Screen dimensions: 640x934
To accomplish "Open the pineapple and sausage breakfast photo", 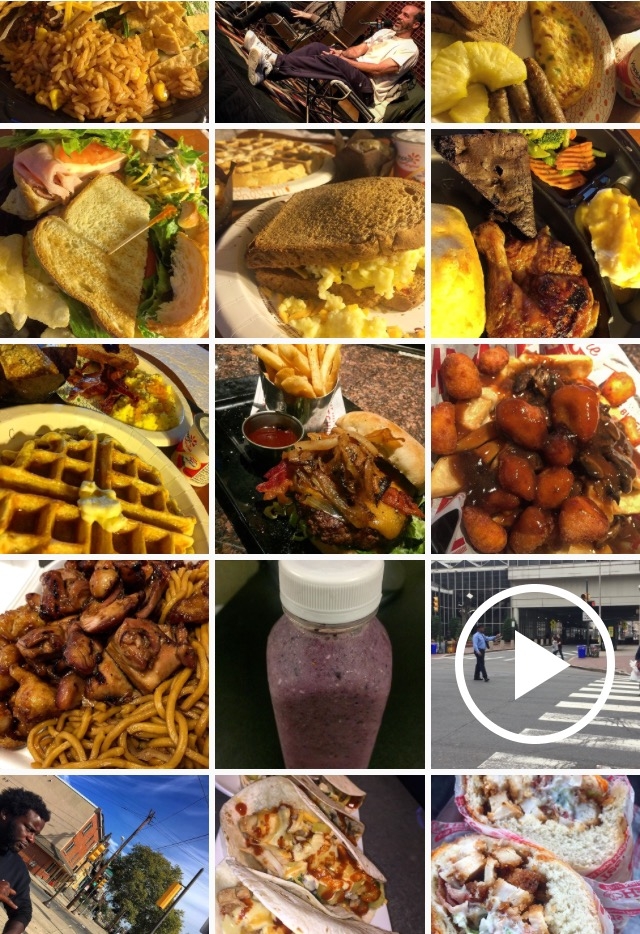I will click(x=535, y=60).
